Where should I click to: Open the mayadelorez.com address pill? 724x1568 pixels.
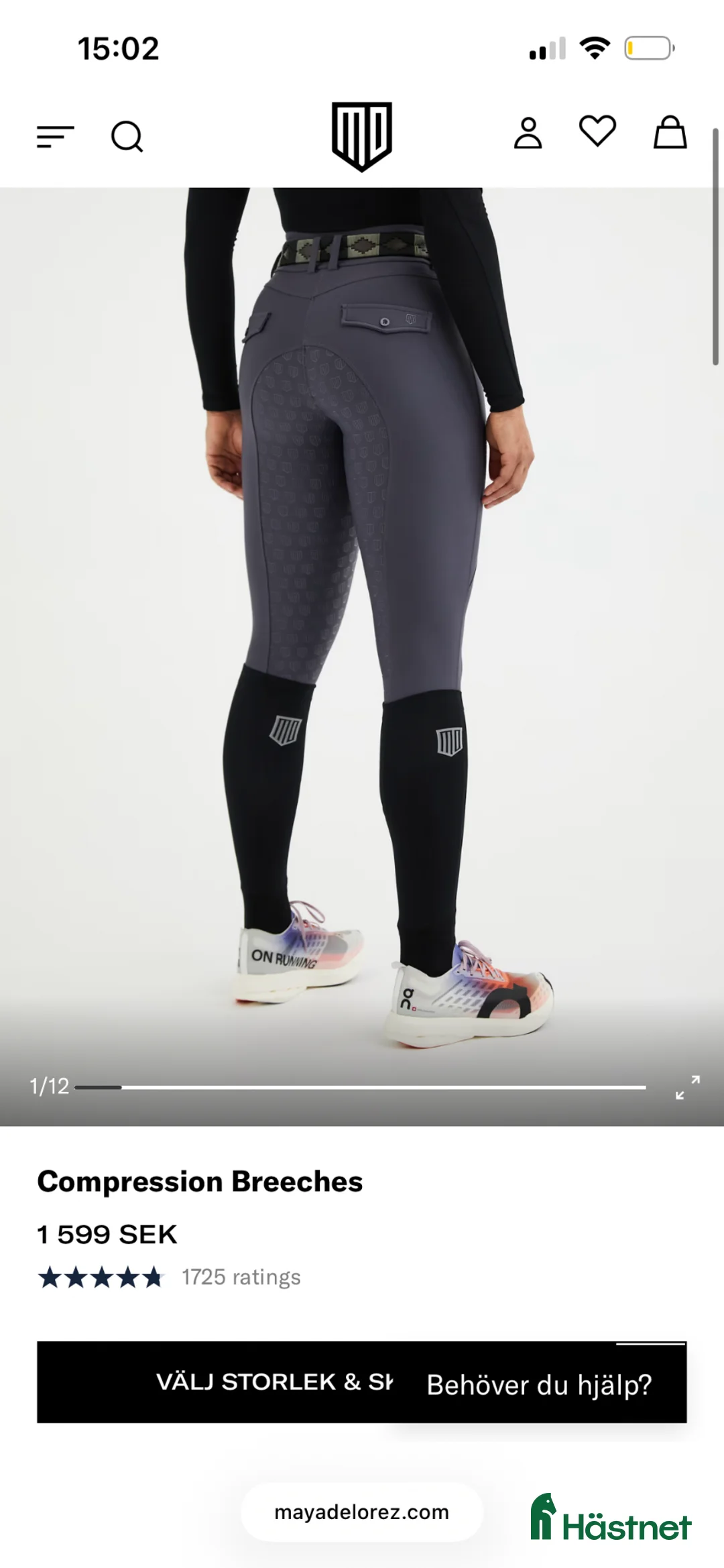[x=361, y=1512]
